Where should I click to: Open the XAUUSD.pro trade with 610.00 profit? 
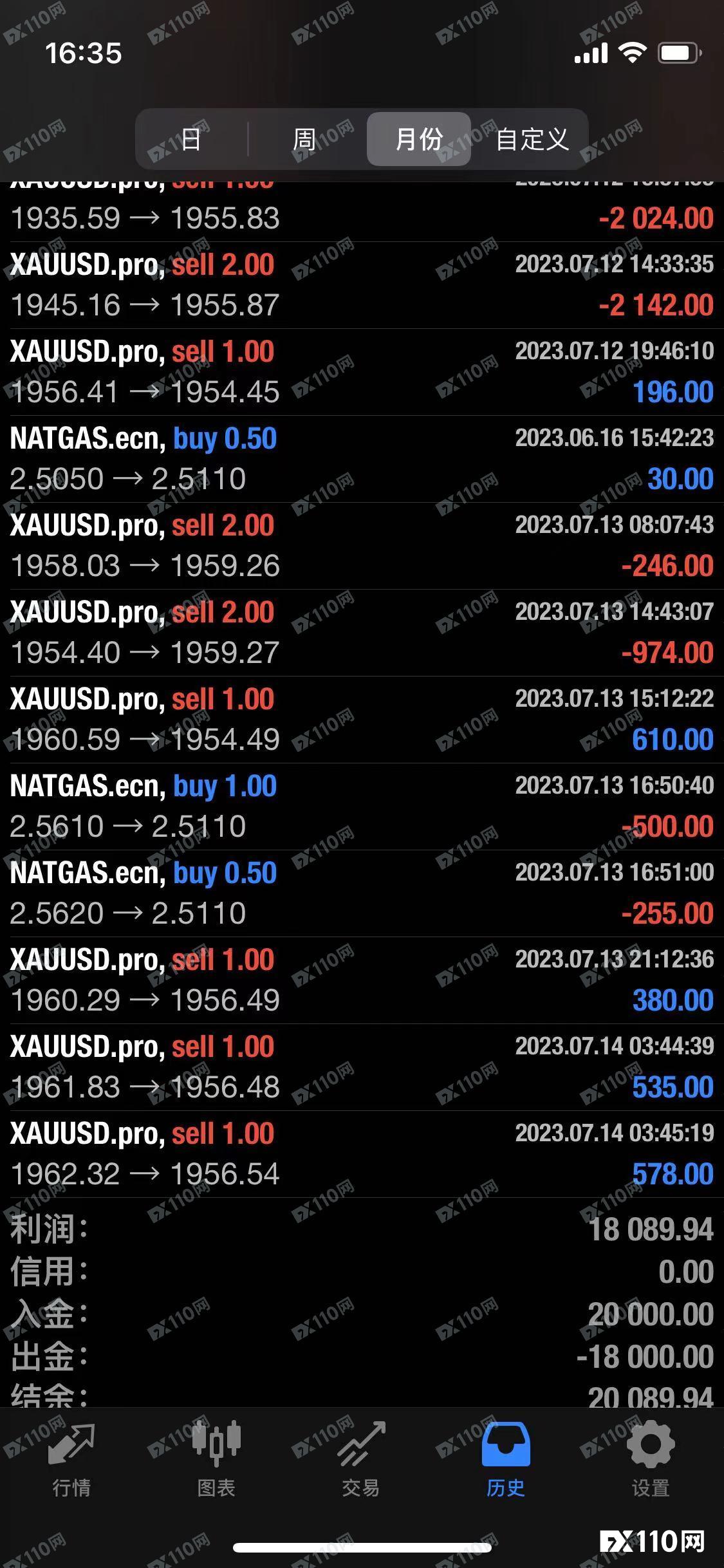[362, 720]
